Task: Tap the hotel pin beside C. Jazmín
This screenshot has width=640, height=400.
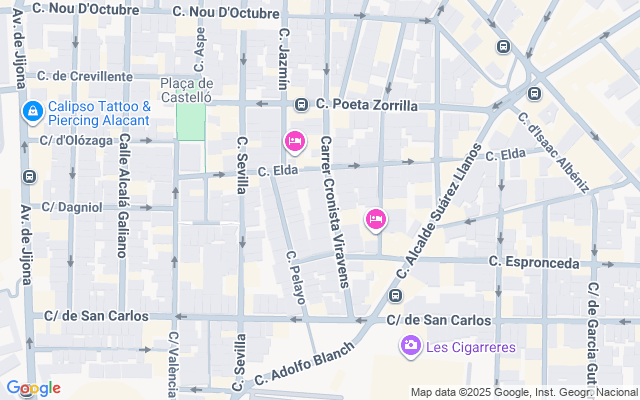Action: (294, 141)
